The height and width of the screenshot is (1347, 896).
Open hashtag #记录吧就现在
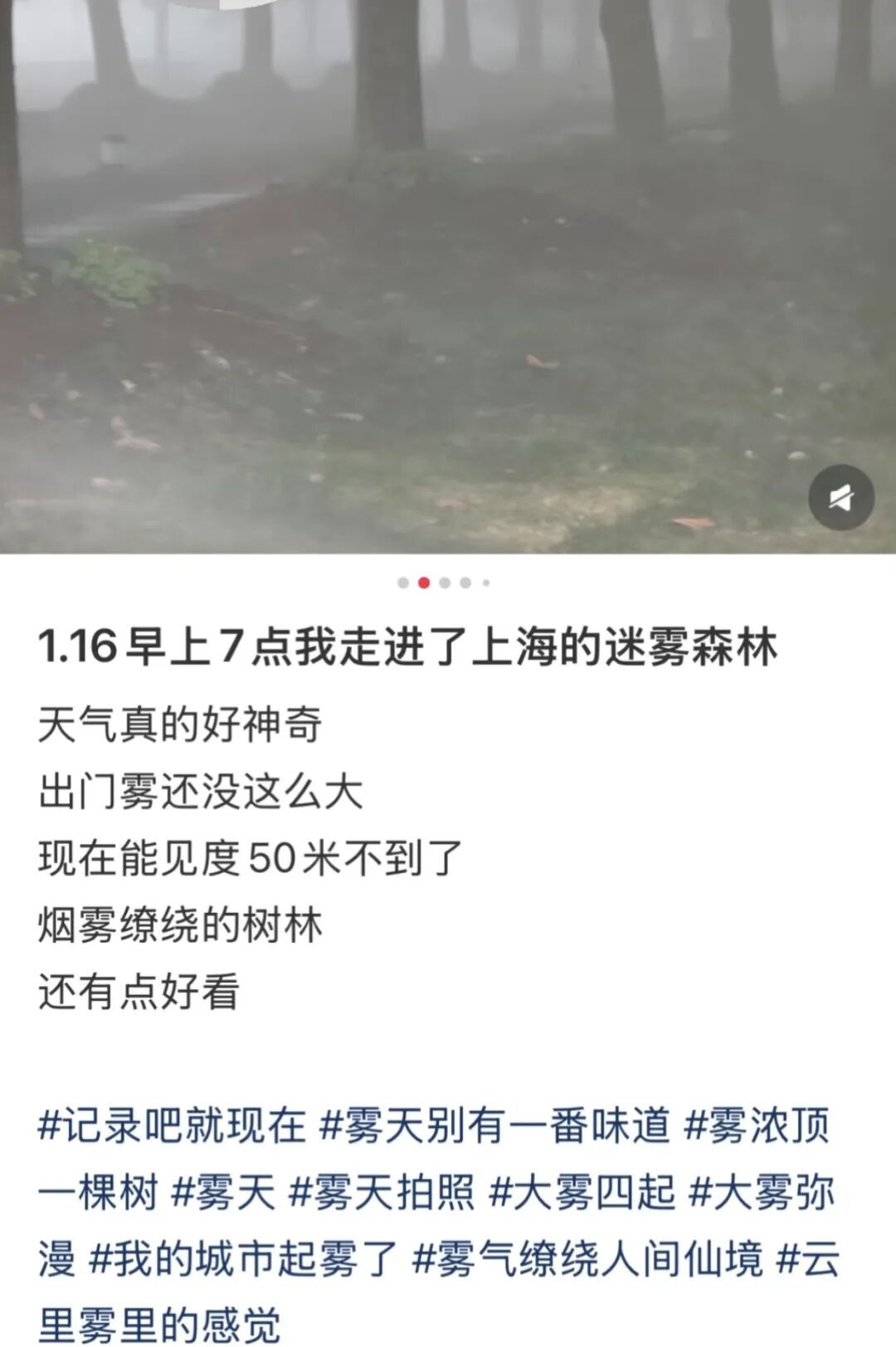pyautogui.click(x=173, y=1126)
